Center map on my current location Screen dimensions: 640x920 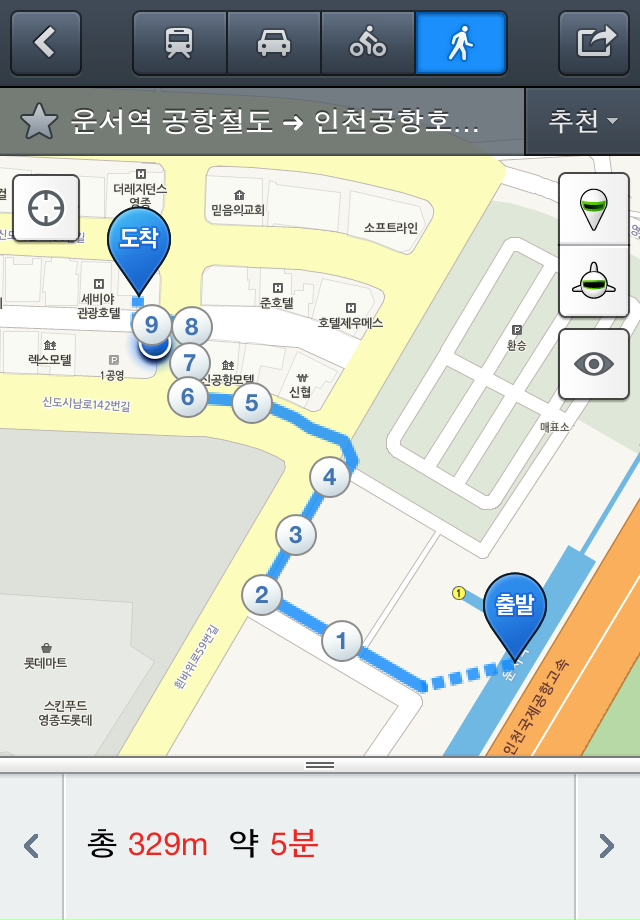point(46,209)
